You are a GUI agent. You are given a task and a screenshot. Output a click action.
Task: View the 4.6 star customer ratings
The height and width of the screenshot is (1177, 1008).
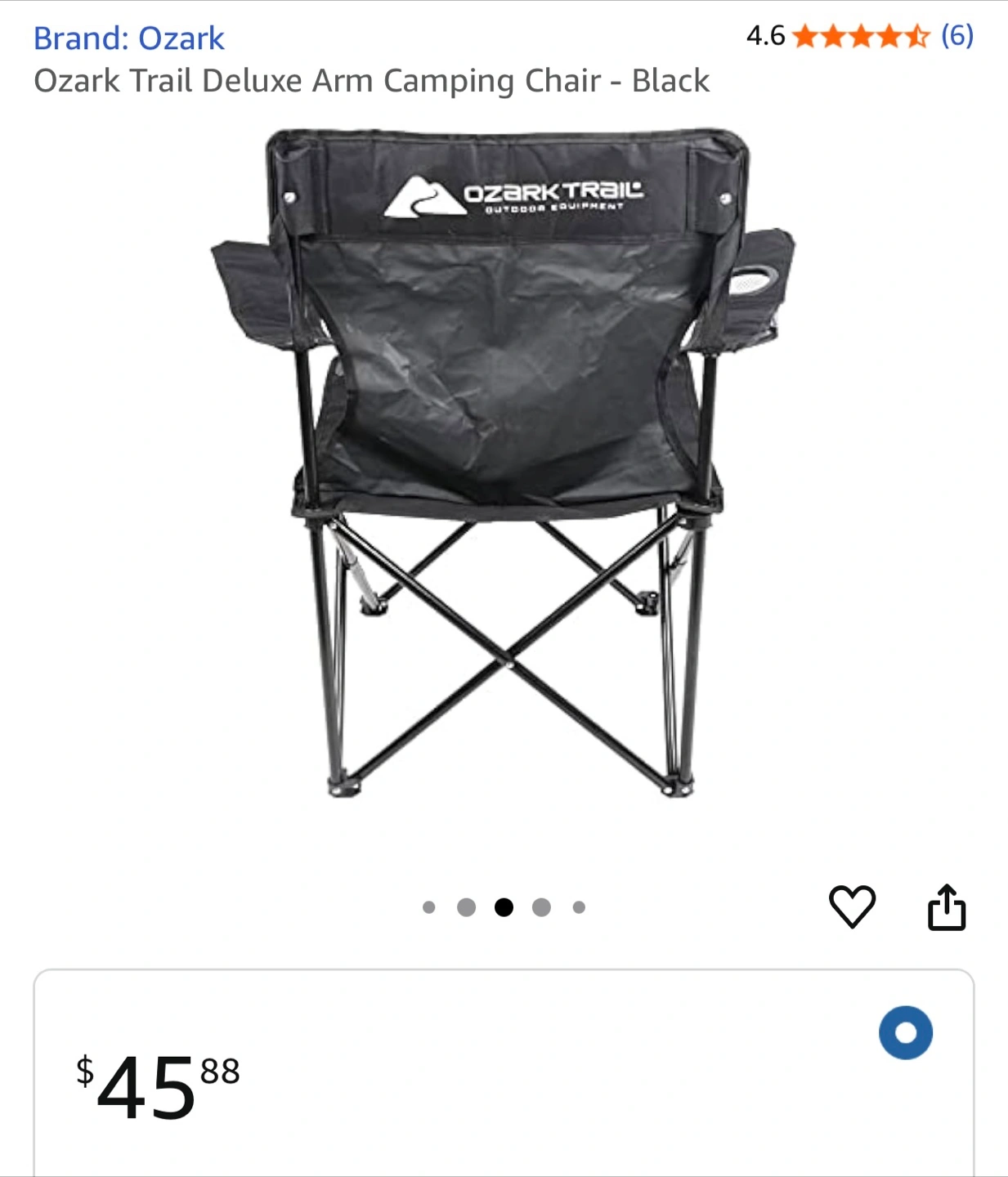tap(860, 36)
